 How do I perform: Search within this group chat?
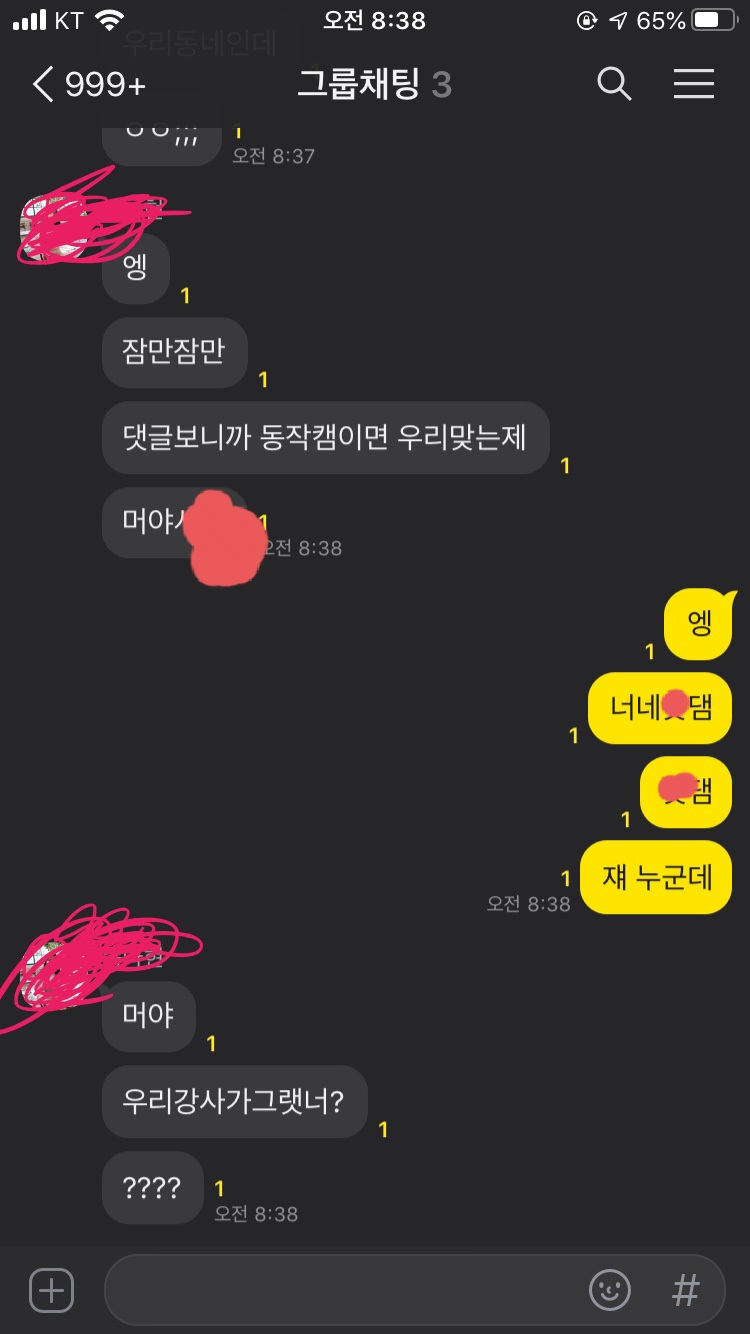[x=614, y=85]
